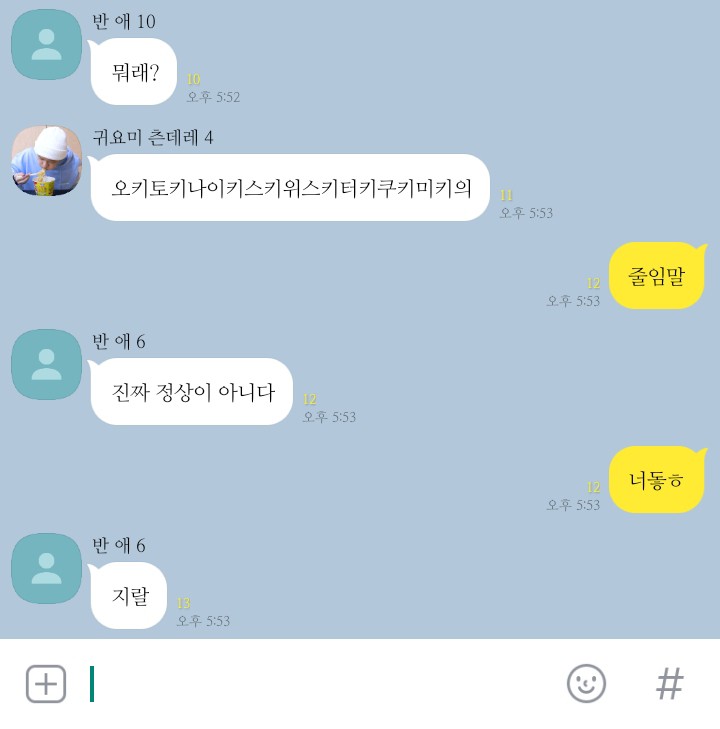Viewport: 720px width, 729px height.
Task: Open 반 애 6 avatar beside 진짜 정상이 아니다
Action: [47, 364]
